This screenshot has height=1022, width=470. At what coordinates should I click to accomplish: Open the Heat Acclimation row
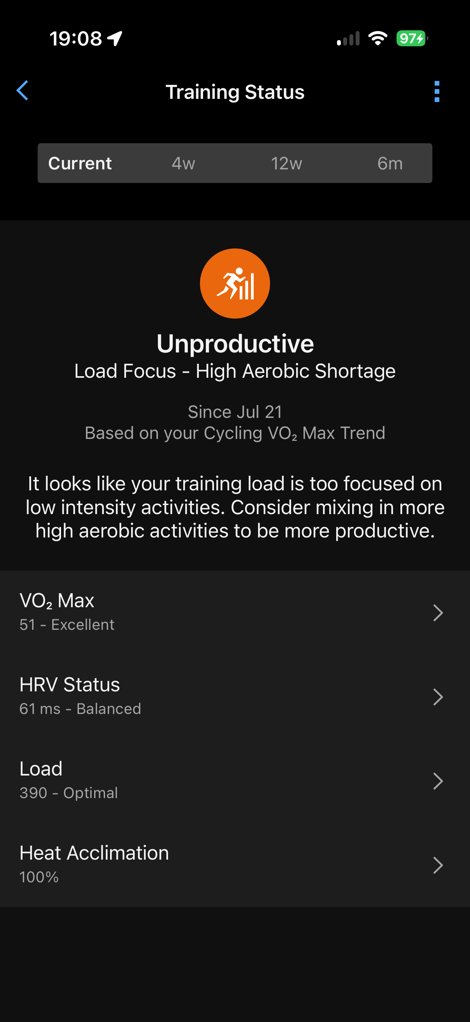click(235, 865)
